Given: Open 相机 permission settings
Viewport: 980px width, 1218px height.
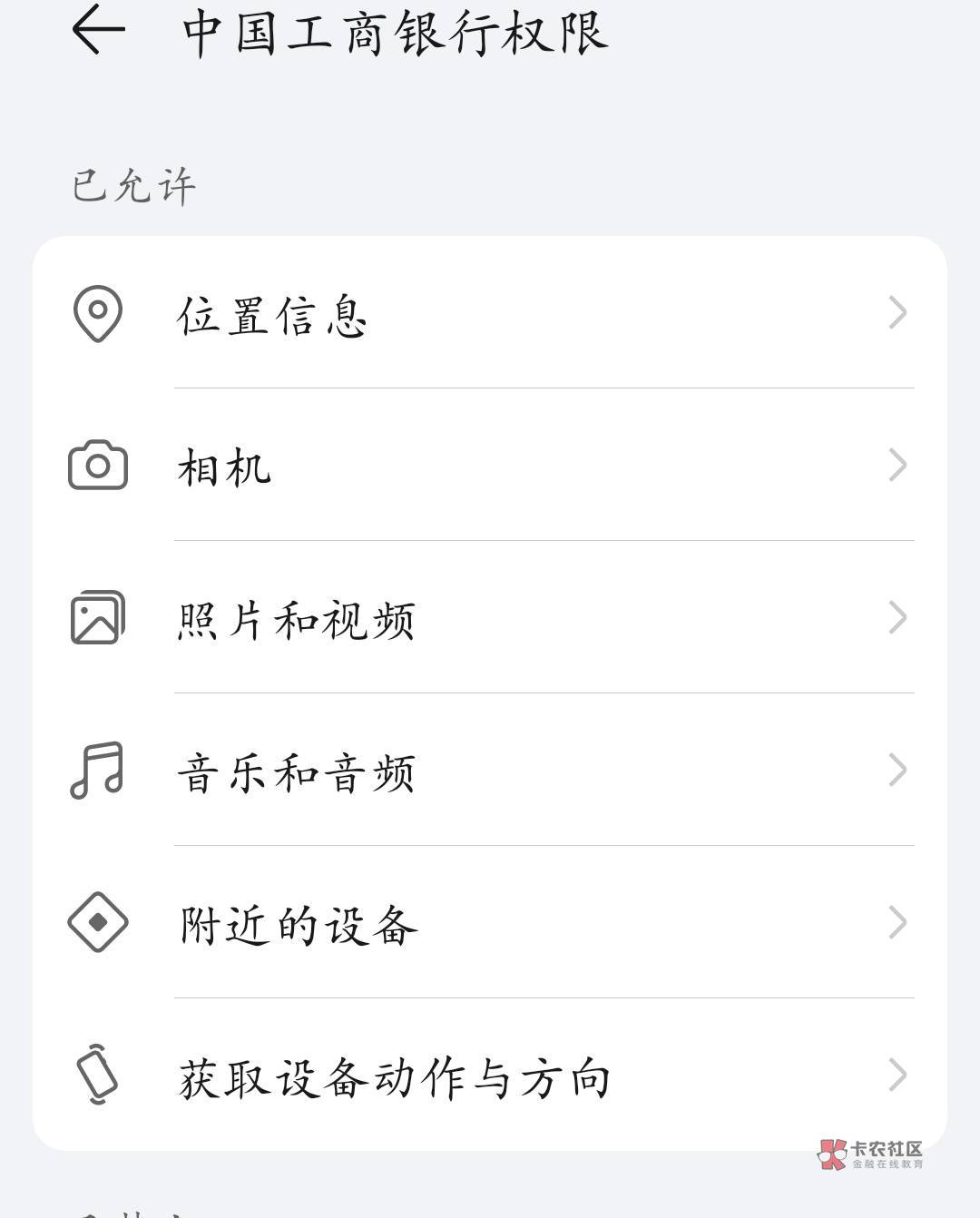Looking at the screenshot, I should tap(490, 467).
